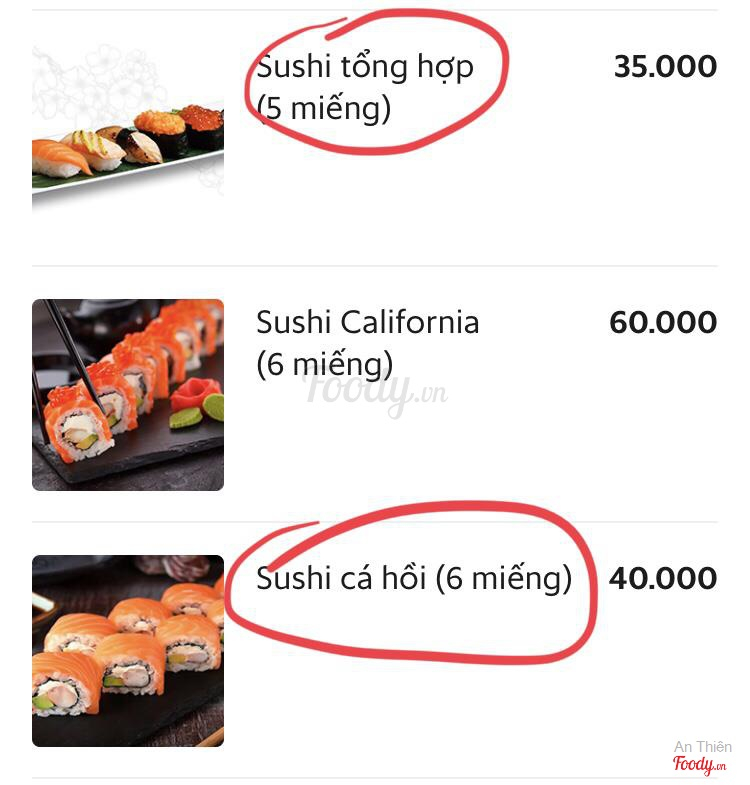Choose the Sushi cá hồi (6 miếng) item
The image size is (750, 785).
(413, 579)
